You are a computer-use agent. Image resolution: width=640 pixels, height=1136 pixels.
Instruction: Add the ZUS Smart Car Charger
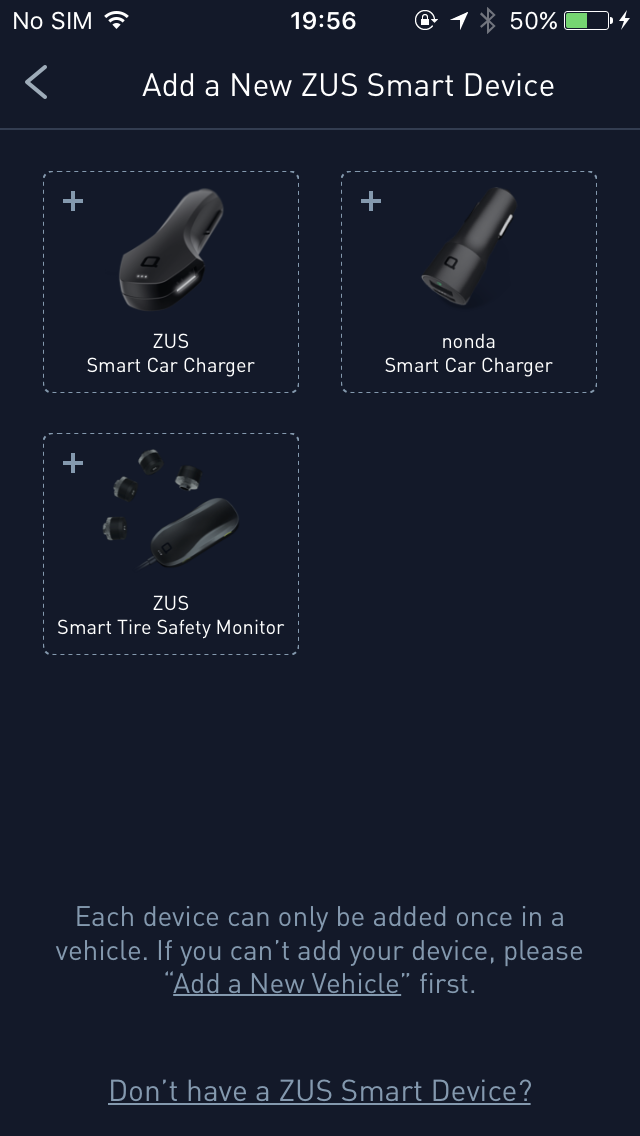pos(171,283)
